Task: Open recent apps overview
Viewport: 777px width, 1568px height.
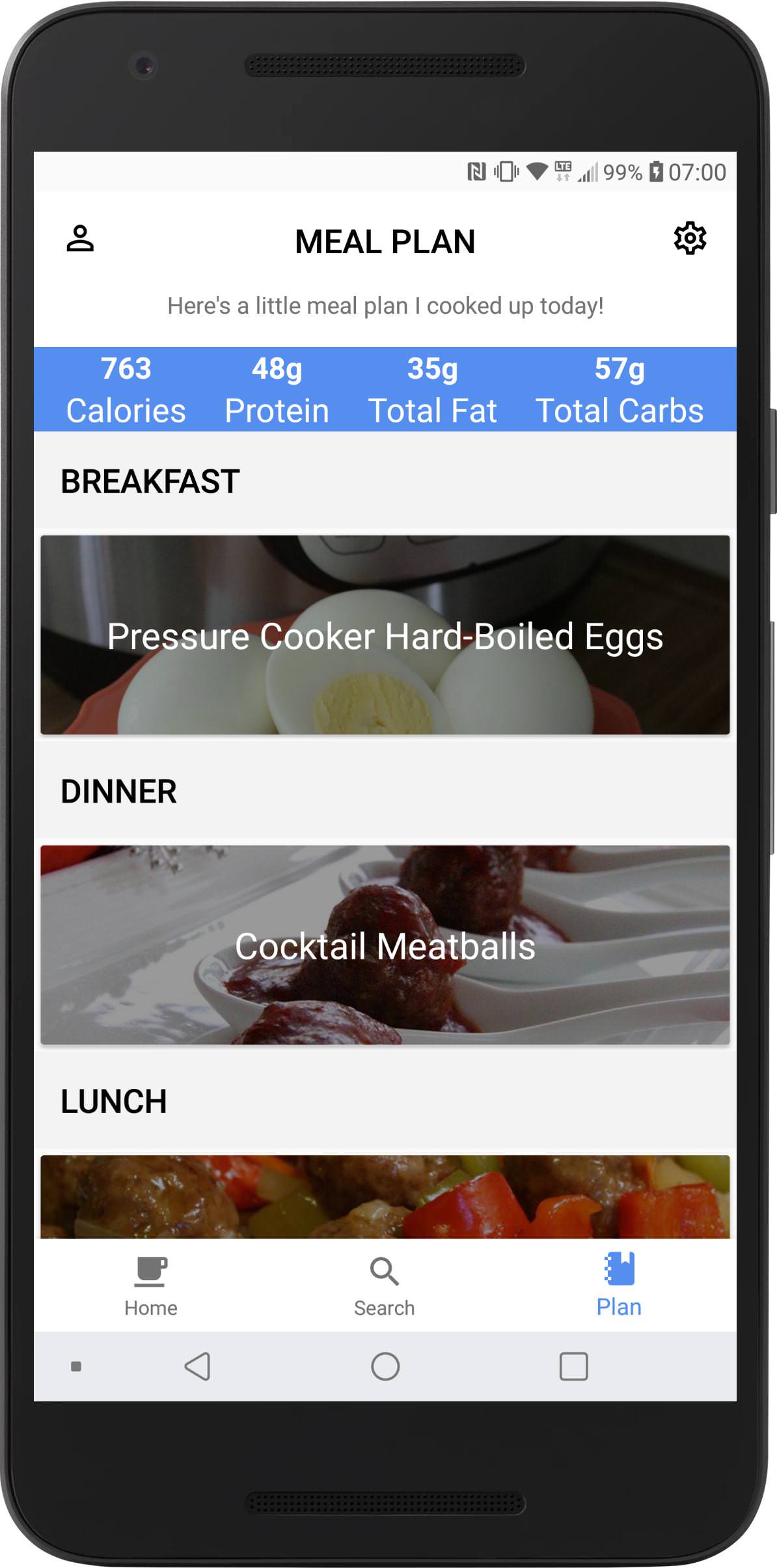Action: click(x=573, y=1366)
